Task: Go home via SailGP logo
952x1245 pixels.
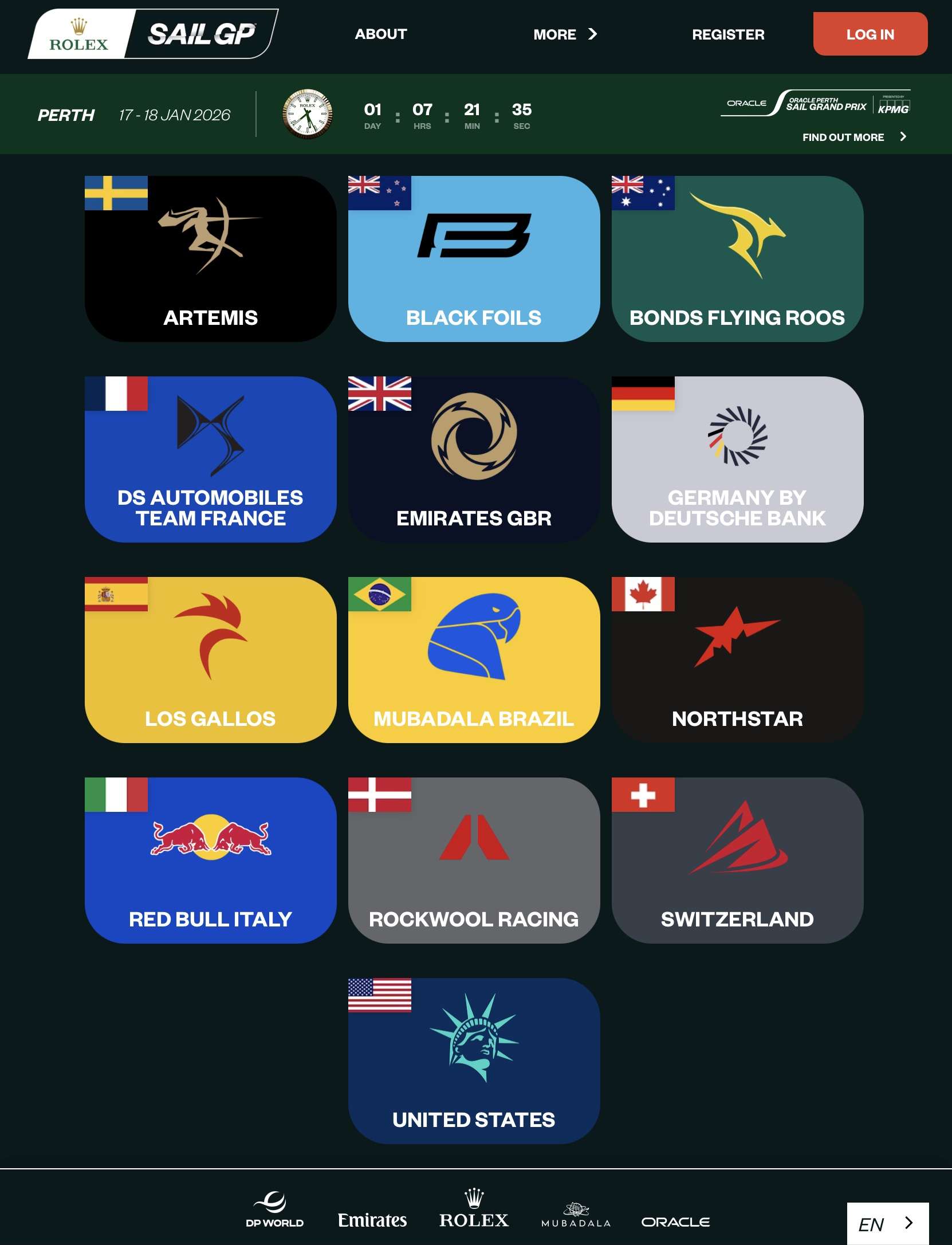Action: (200, 34)
